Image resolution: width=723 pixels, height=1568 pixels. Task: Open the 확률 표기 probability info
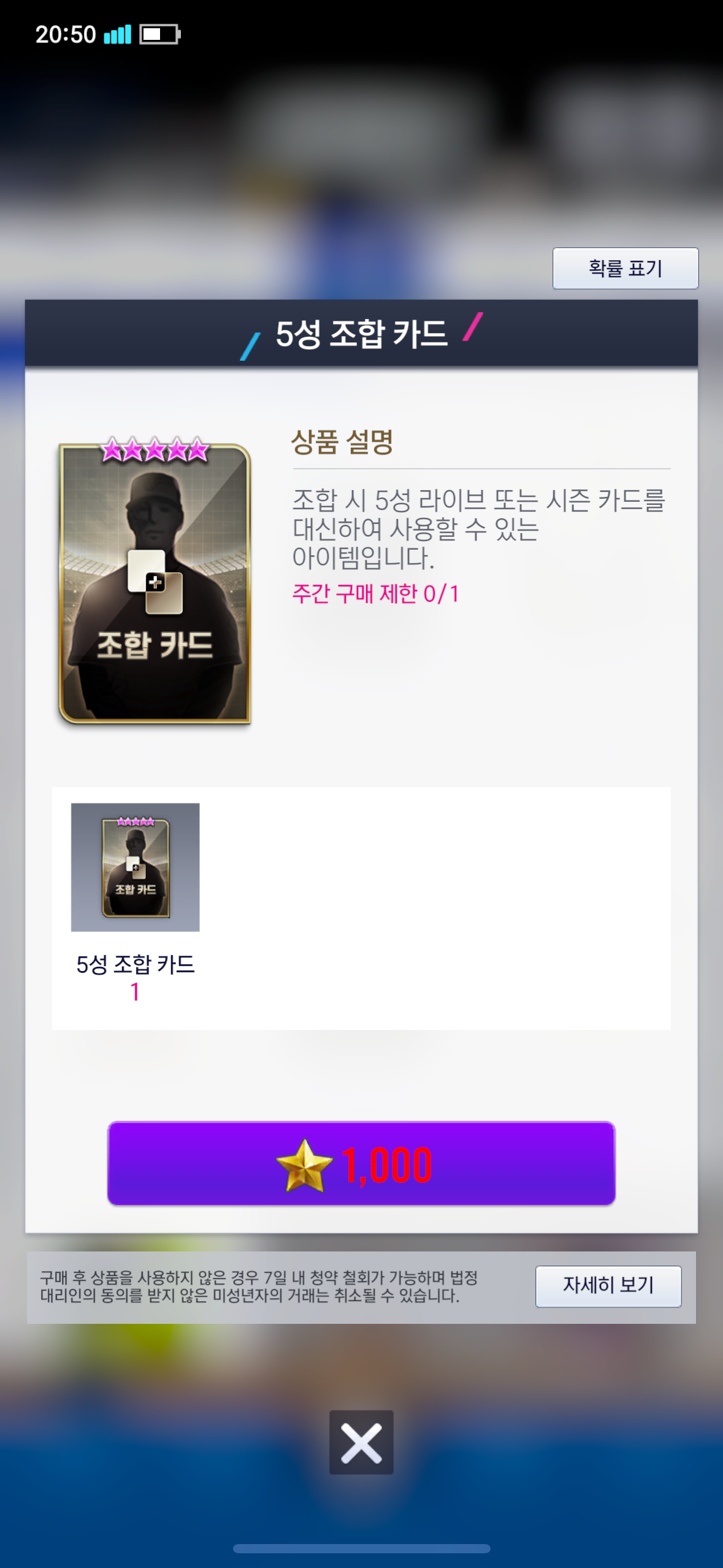point(625,268)
